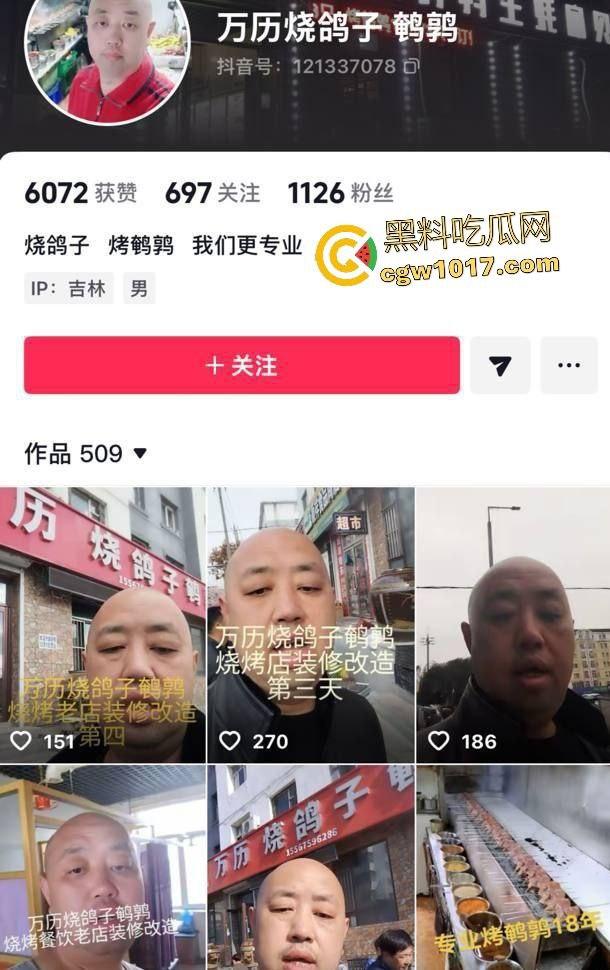610x970 pixels.
Task: View the 697 关注 following list
Action: coord(212,193)
